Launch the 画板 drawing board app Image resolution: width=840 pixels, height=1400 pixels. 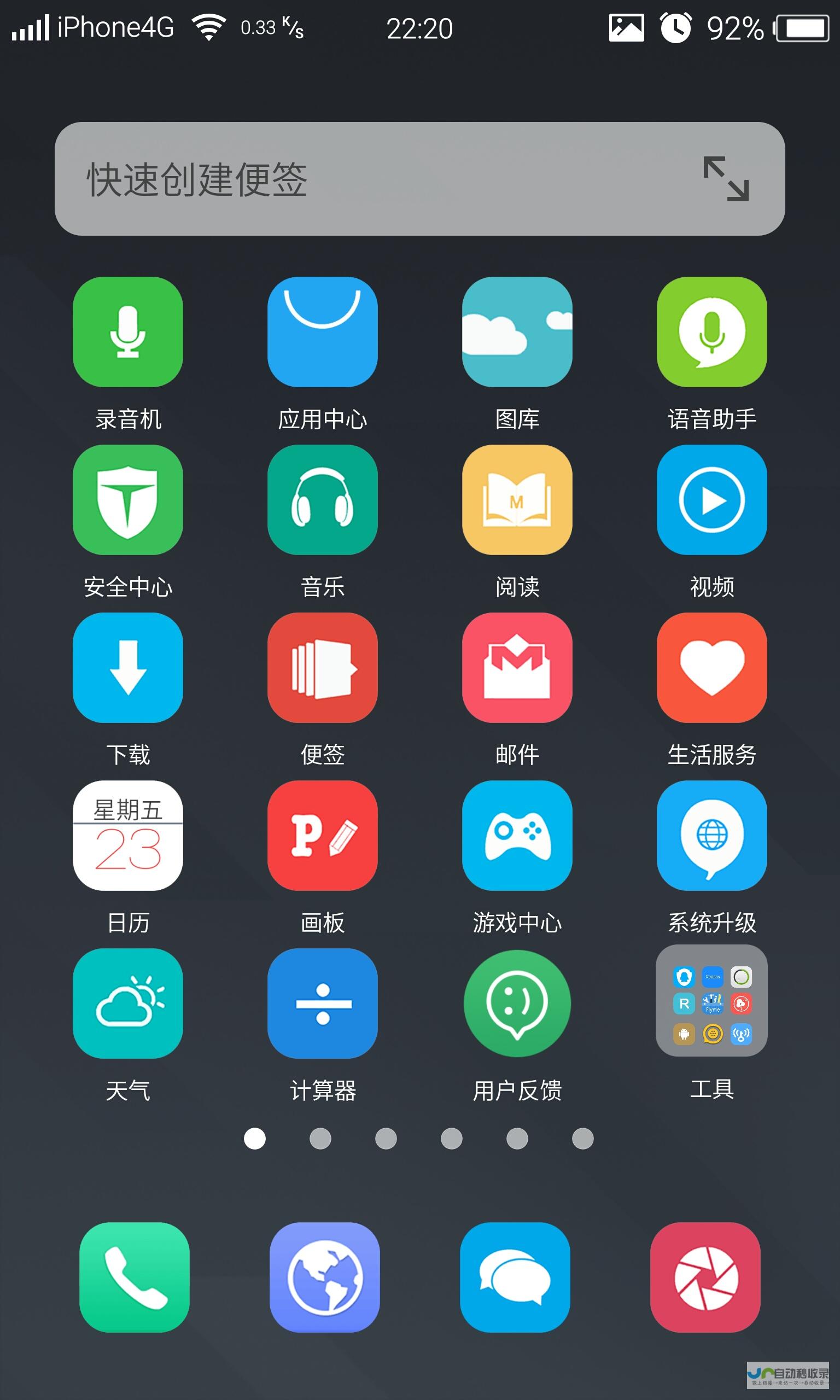(323, 835)
